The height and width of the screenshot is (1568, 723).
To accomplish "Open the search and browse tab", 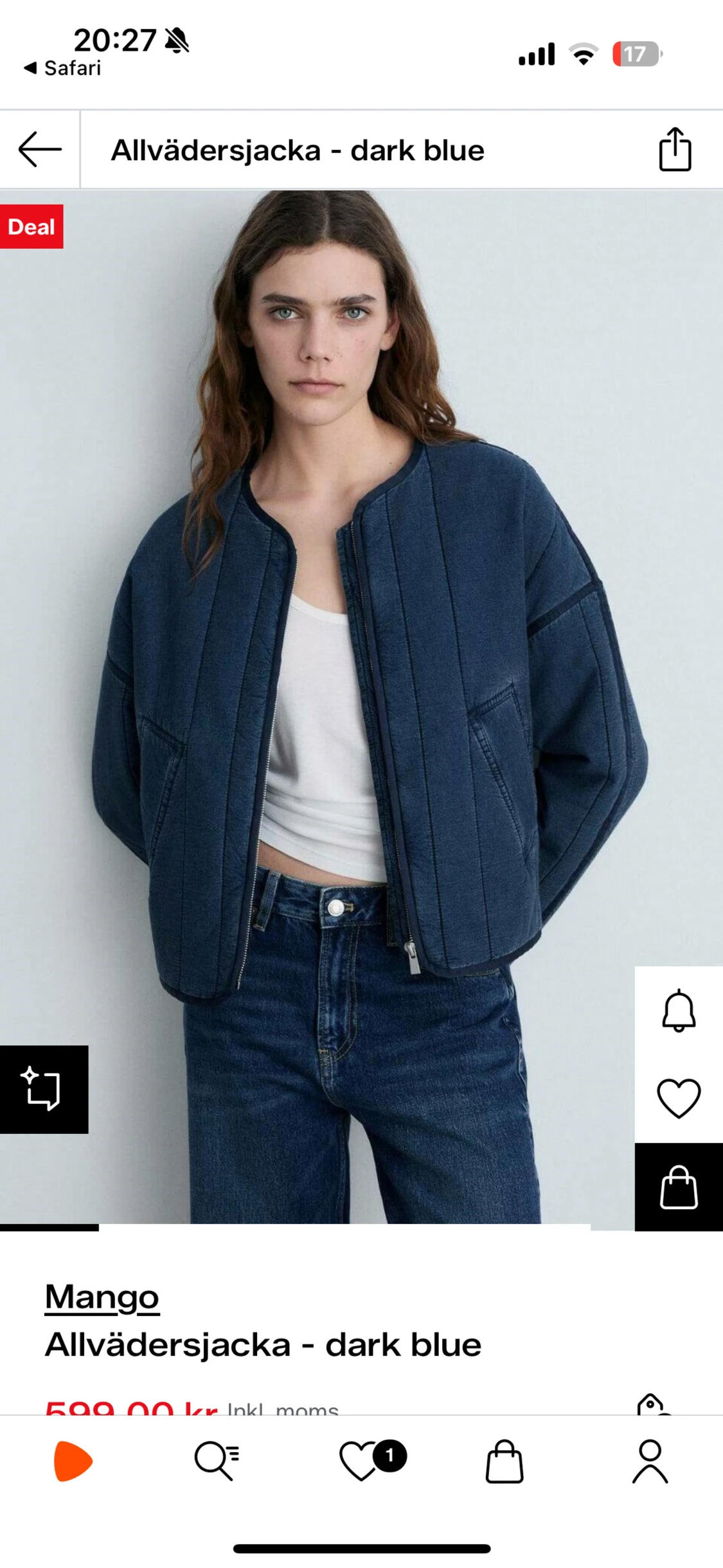I will 217,1461.
